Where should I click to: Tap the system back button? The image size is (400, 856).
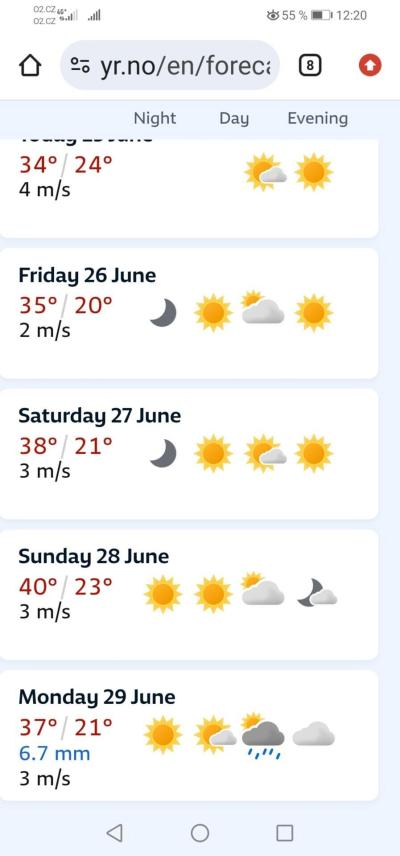coord(114,833)
